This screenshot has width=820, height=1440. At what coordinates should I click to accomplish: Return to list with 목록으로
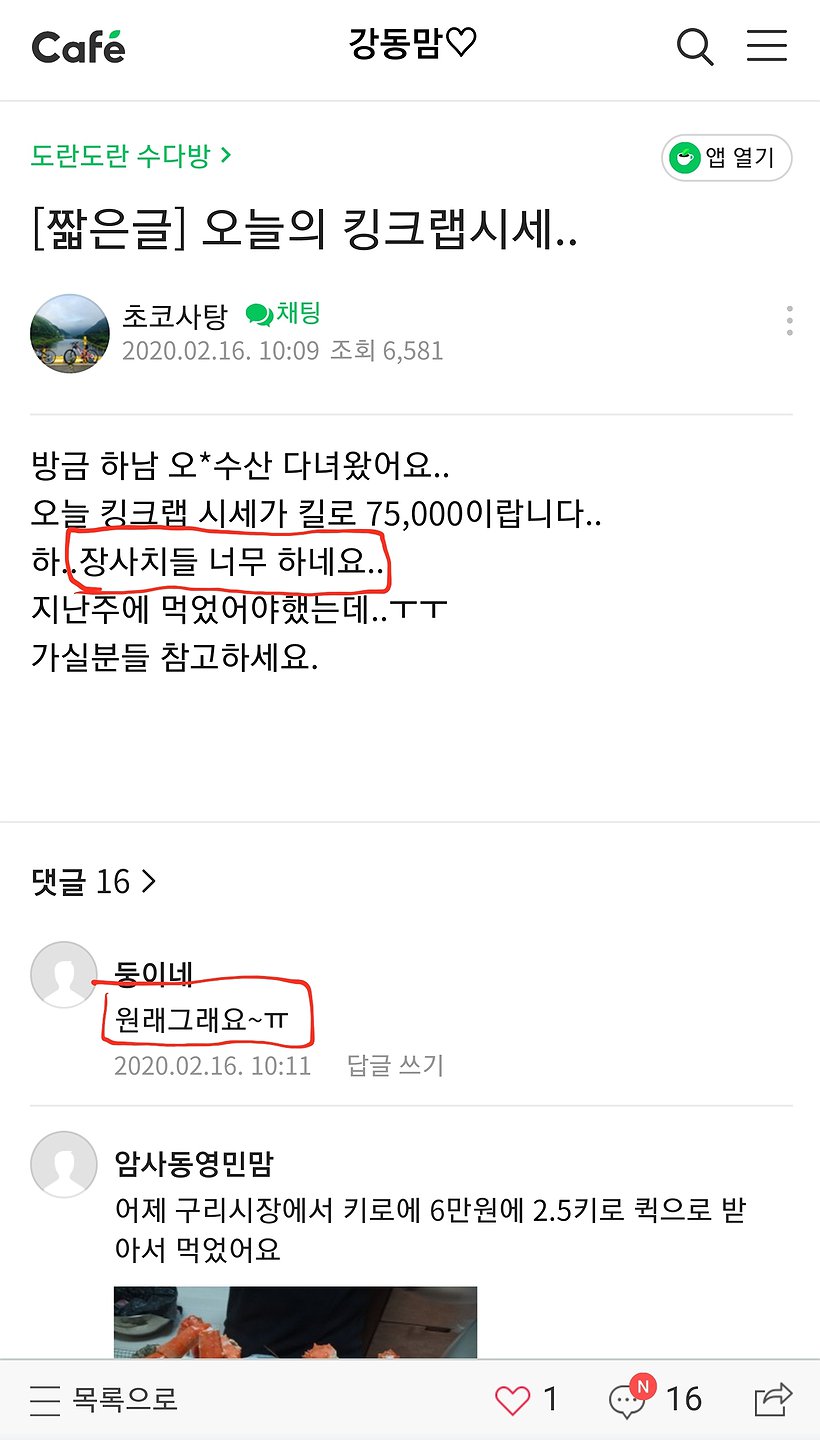104,1399
